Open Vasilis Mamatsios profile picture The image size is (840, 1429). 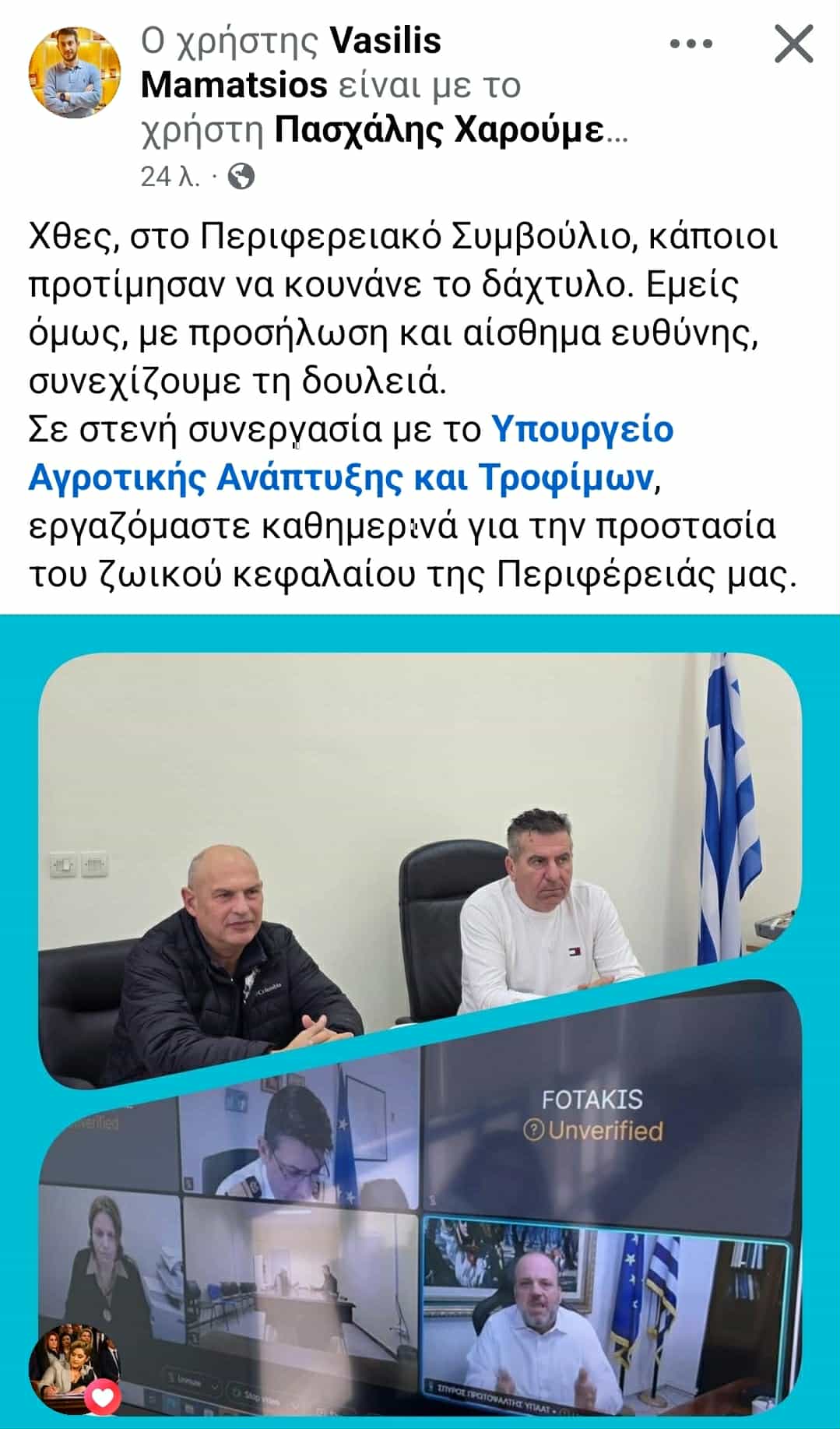coord(75,72)
